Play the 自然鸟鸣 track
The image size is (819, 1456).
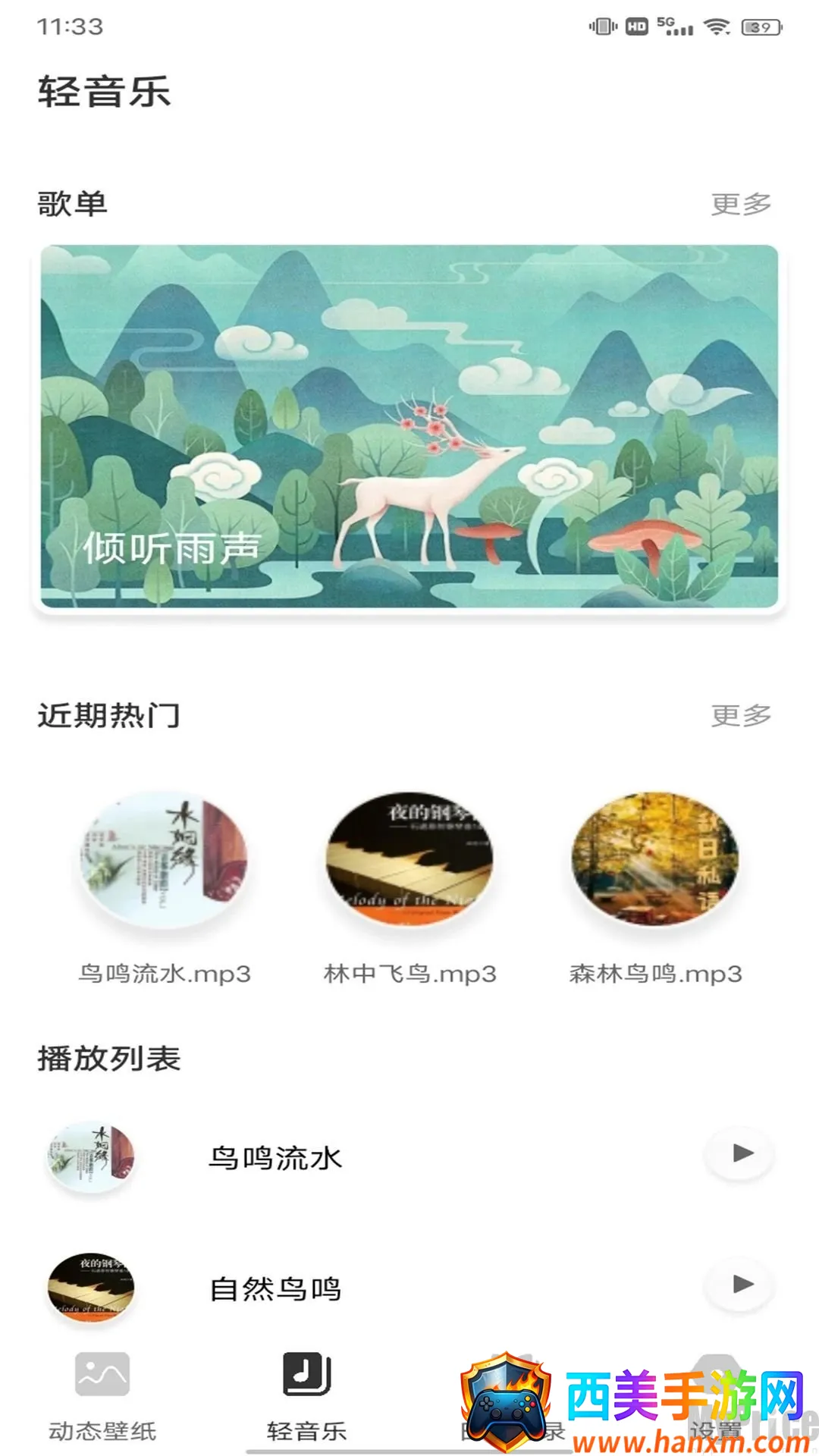coord(741,1285)
